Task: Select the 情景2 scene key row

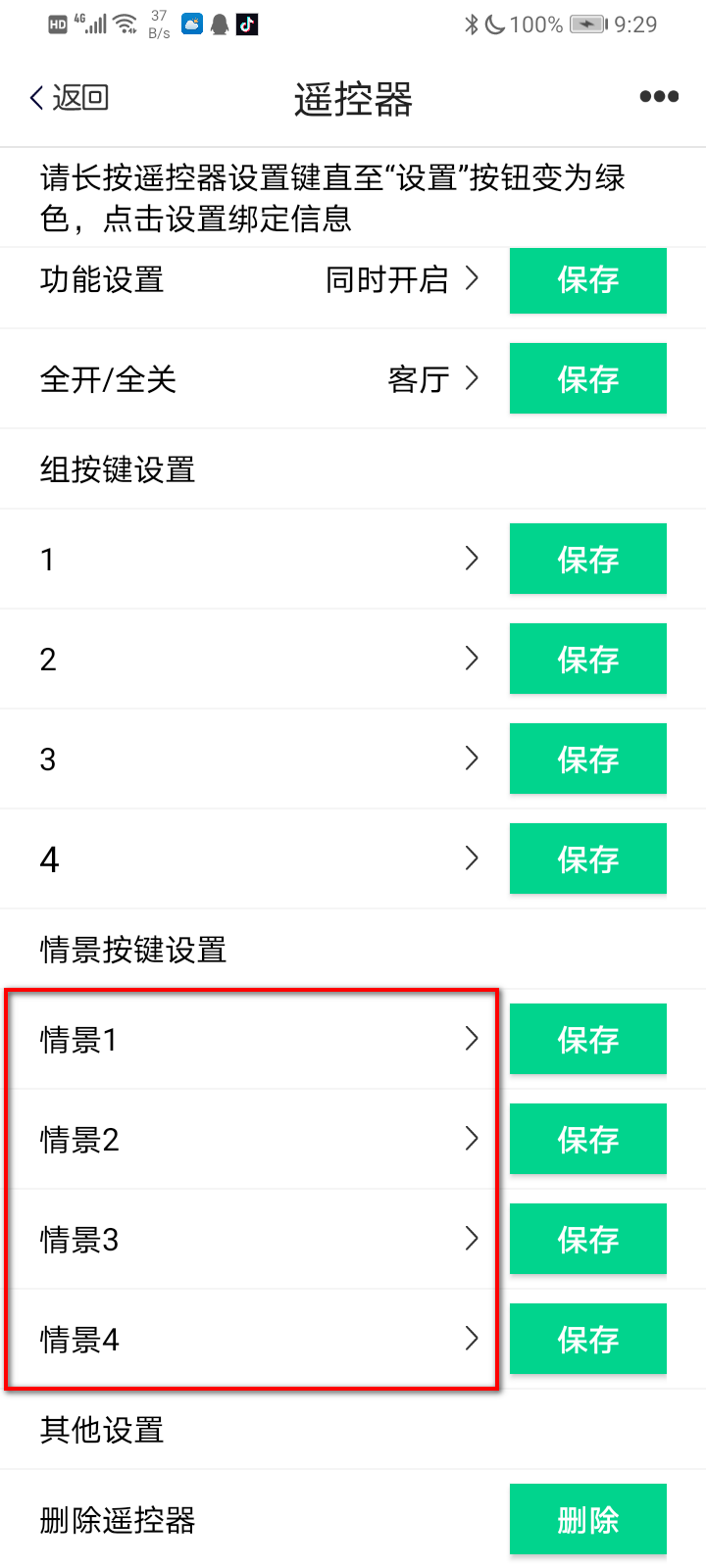Action: click(255, 1140)
